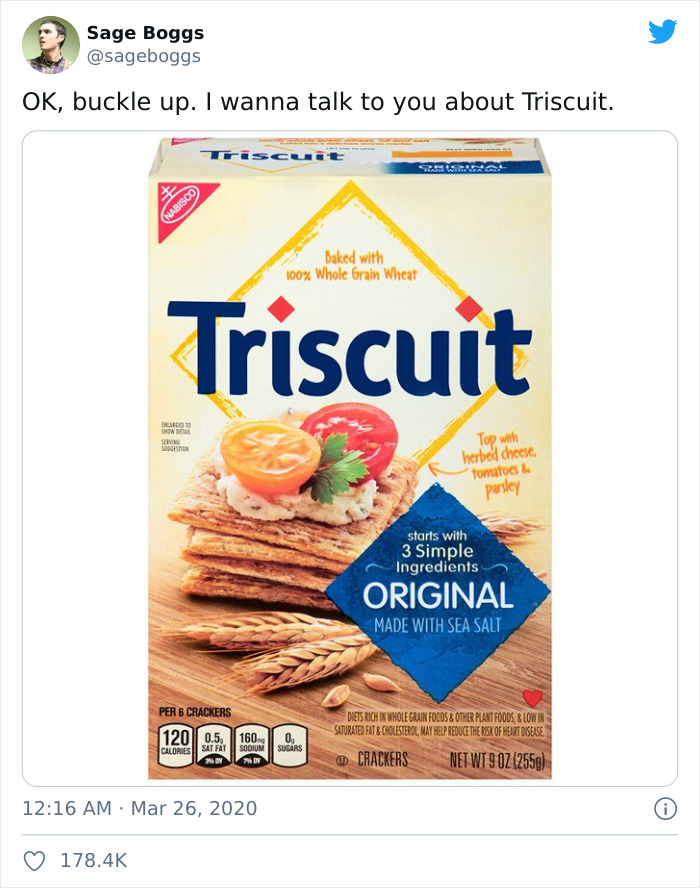This screenshot has width=700, height=888.
Task: Open the @sageboggs handle link
Action: click(144, 56)
